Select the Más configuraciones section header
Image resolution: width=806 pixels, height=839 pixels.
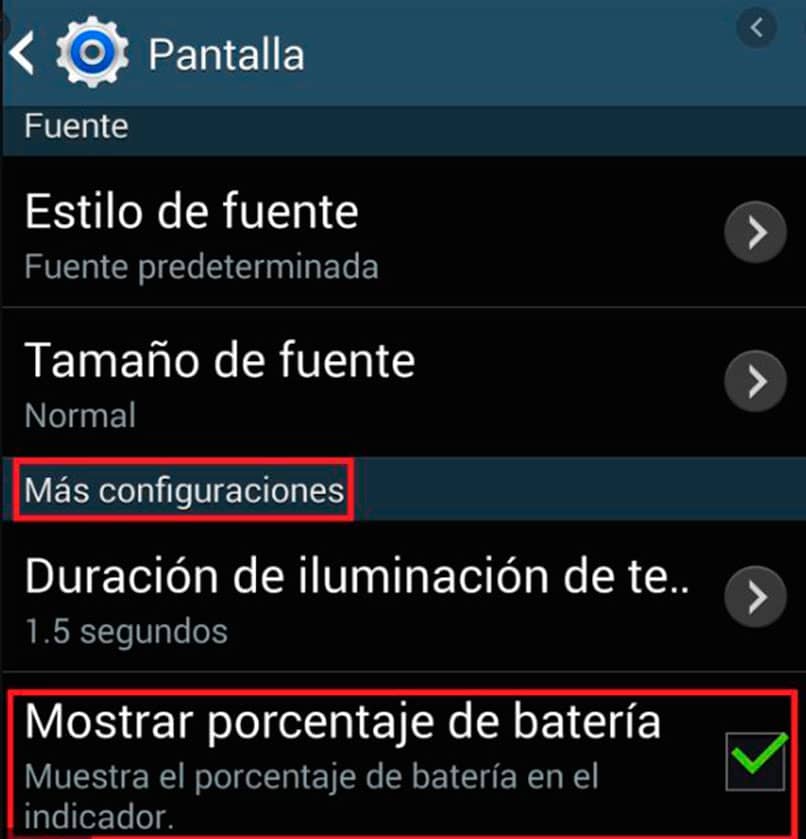(x=183, y=491)
